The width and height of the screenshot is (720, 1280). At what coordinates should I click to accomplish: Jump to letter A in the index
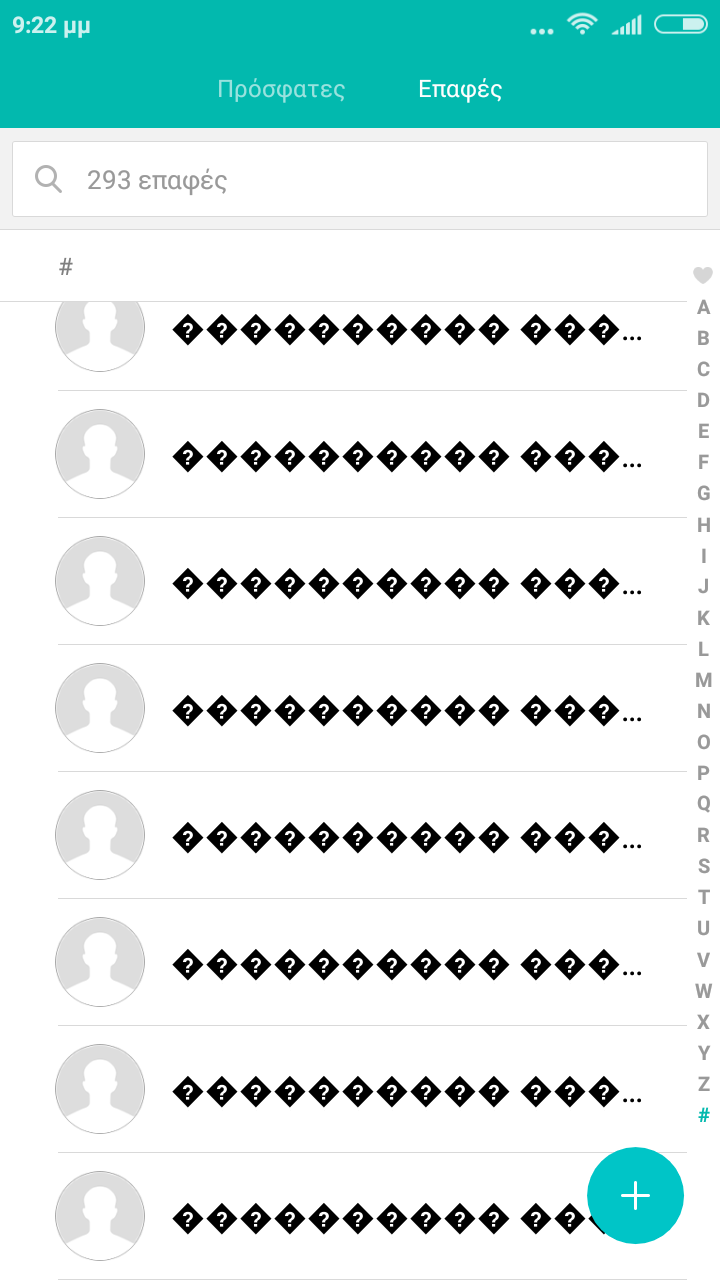pos(703,307)
